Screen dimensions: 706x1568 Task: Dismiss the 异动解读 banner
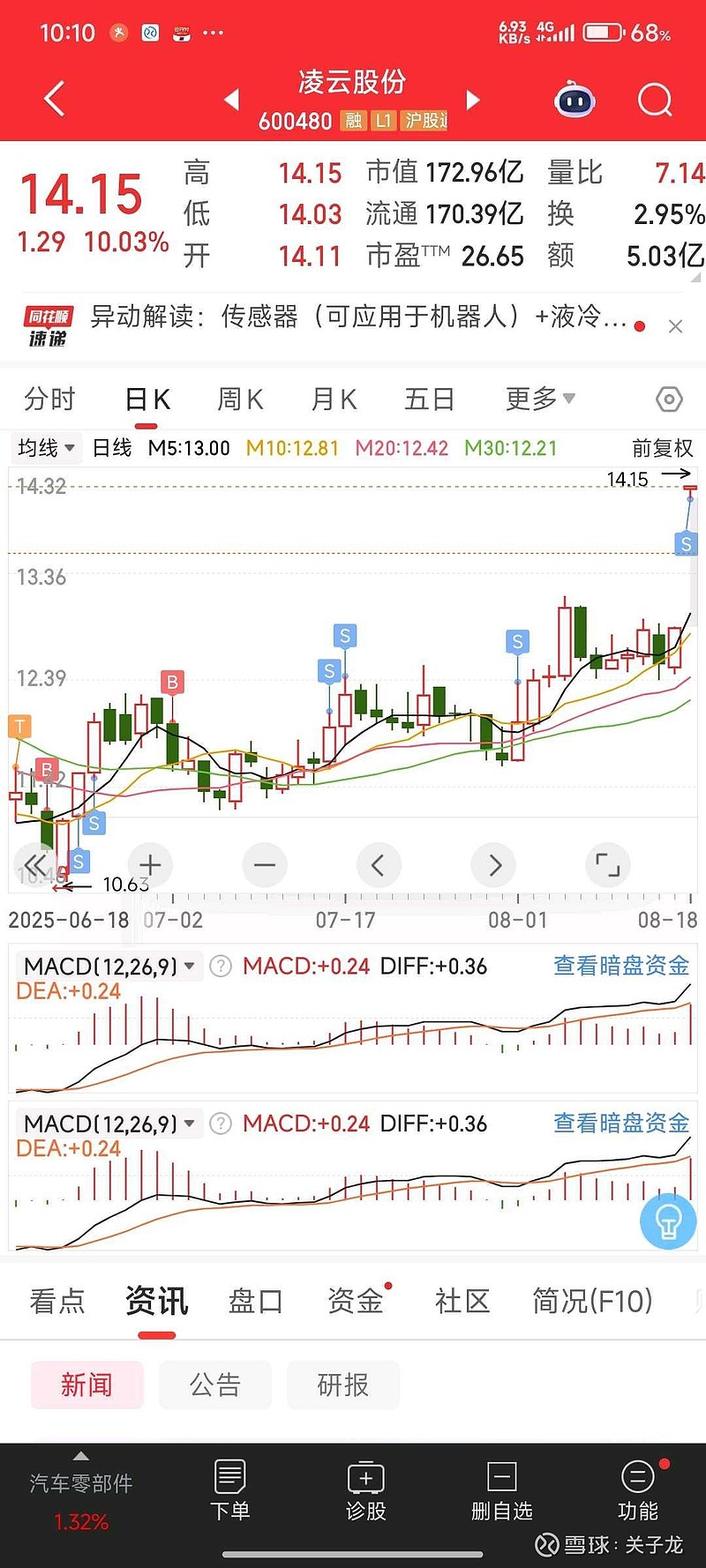pyautogui.click(x=675, y=326)
